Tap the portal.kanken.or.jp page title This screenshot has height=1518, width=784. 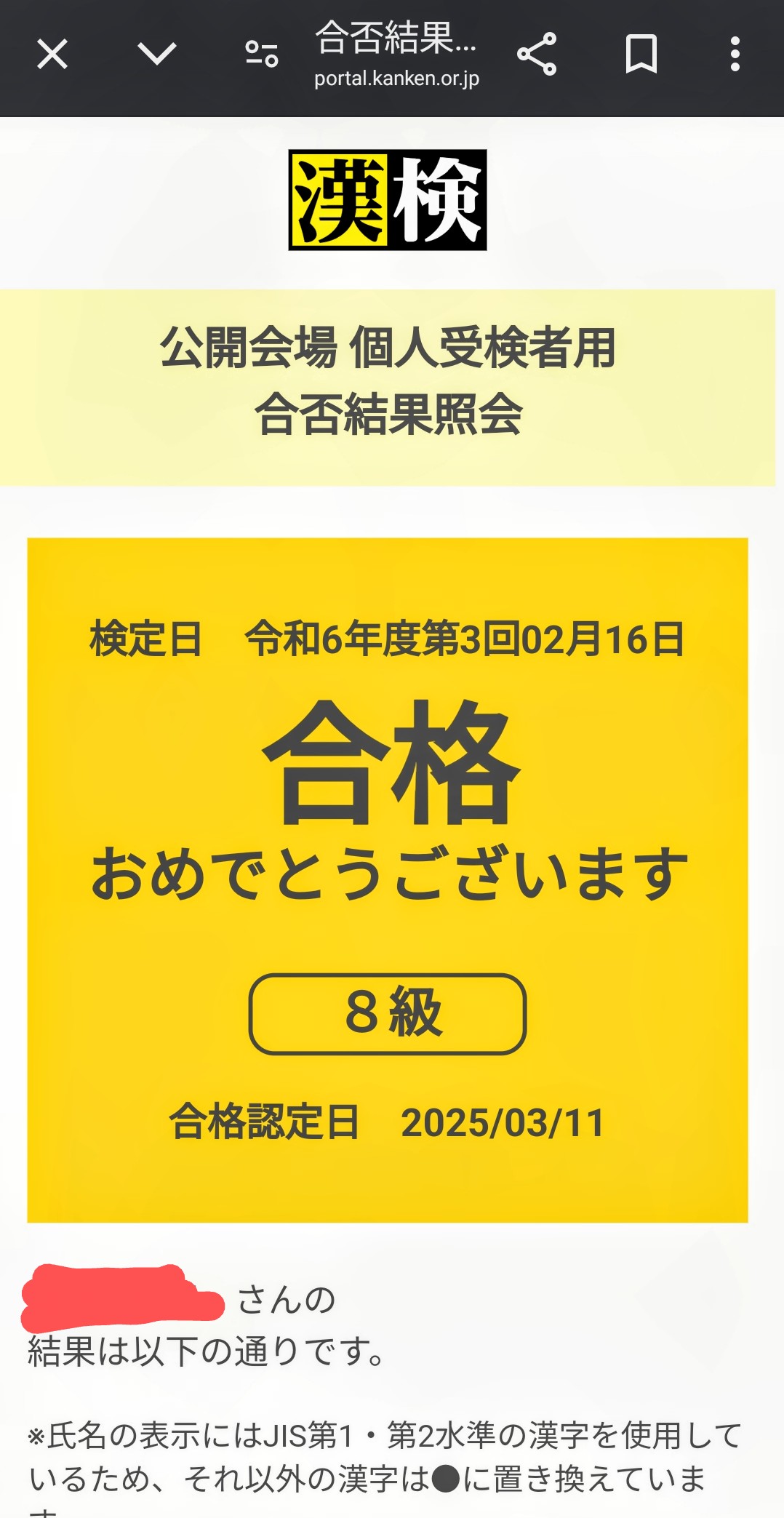point(396,55)
